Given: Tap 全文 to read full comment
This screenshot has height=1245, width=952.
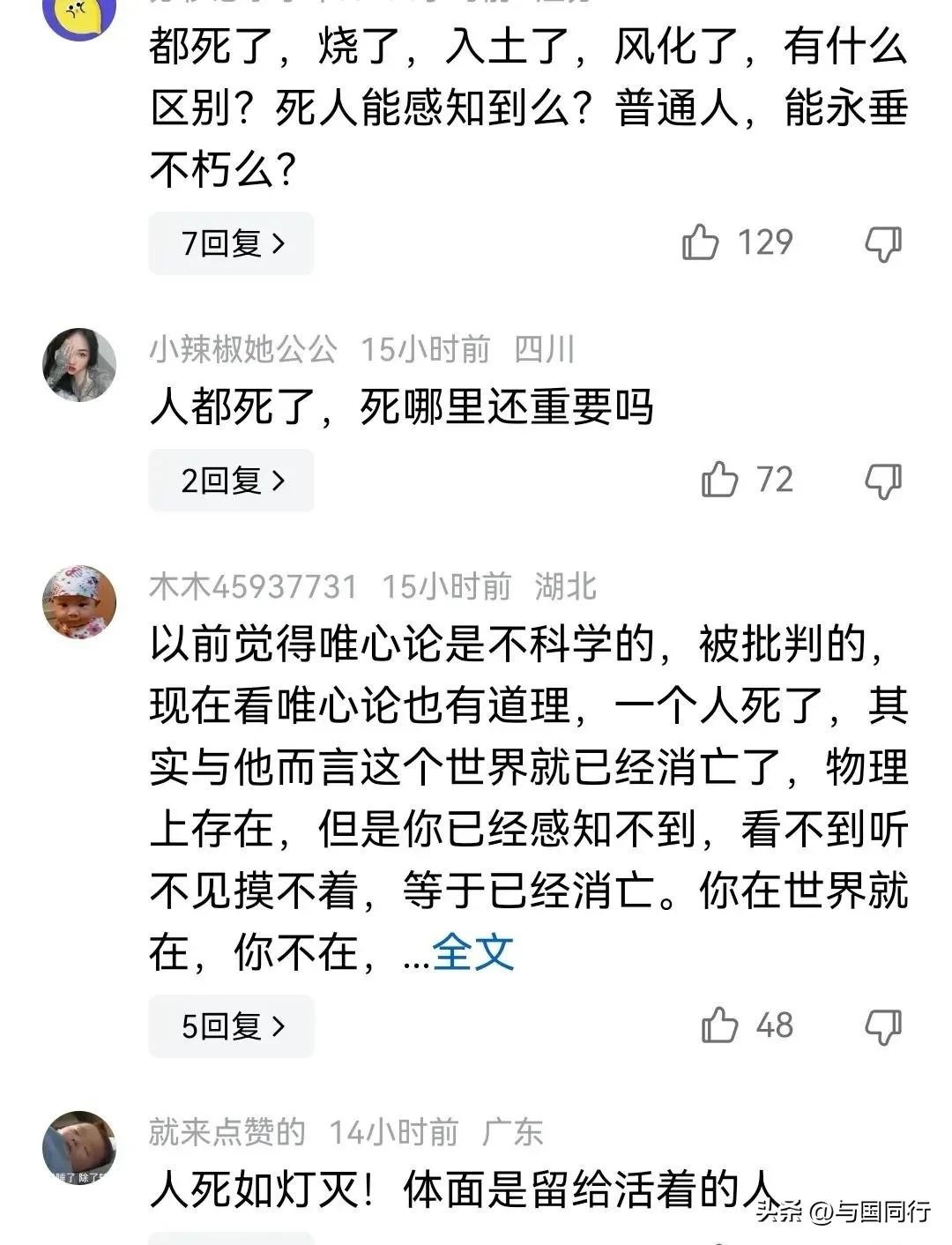Looking at the screenshot, I should [473, 952].
